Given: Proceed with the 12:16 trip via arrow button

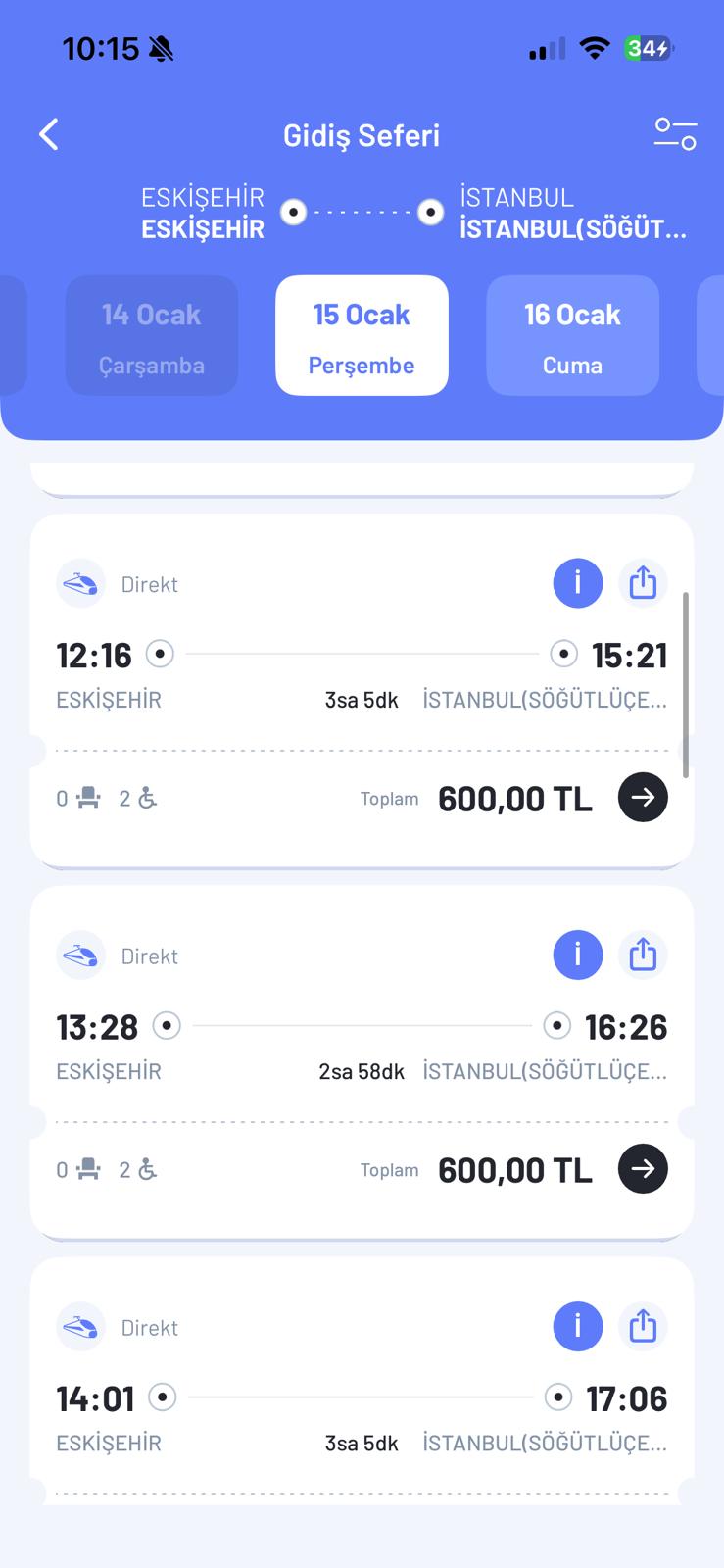Looking at the screenshot, I should click(x=643, y=797).
